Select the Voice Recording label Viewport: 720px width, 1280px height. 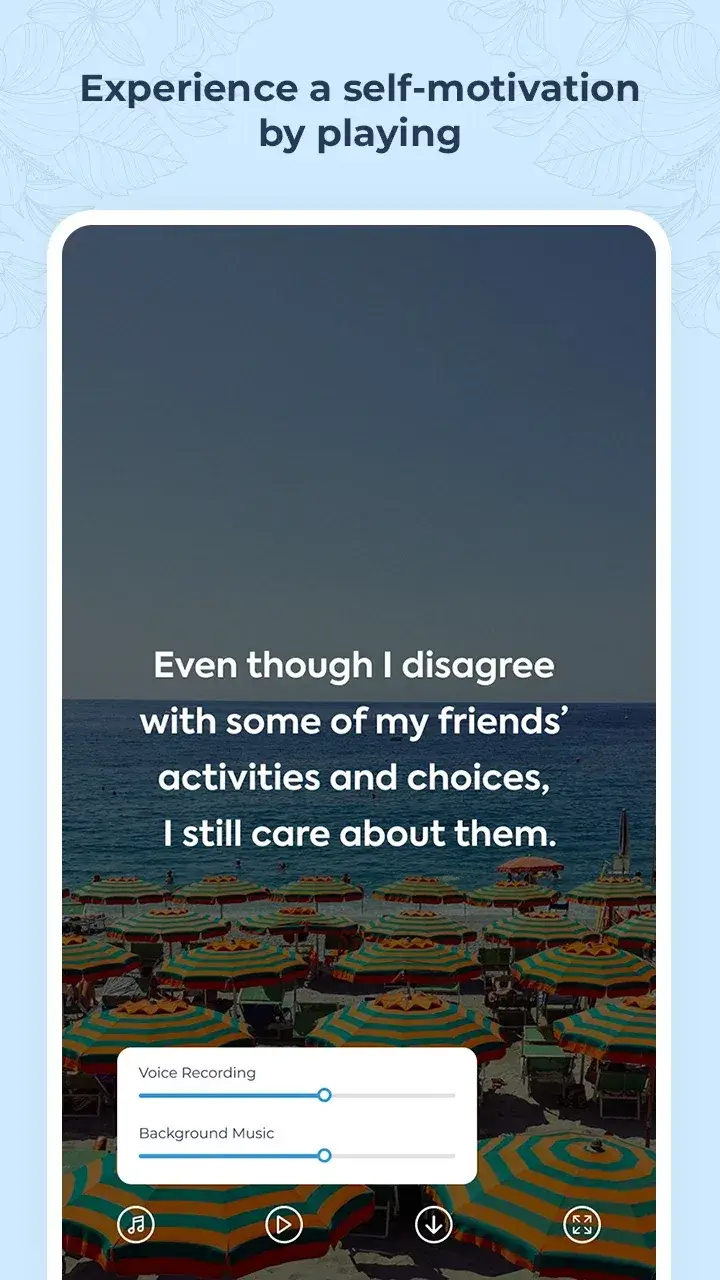pyautogui.click(x=197, y=1072)
